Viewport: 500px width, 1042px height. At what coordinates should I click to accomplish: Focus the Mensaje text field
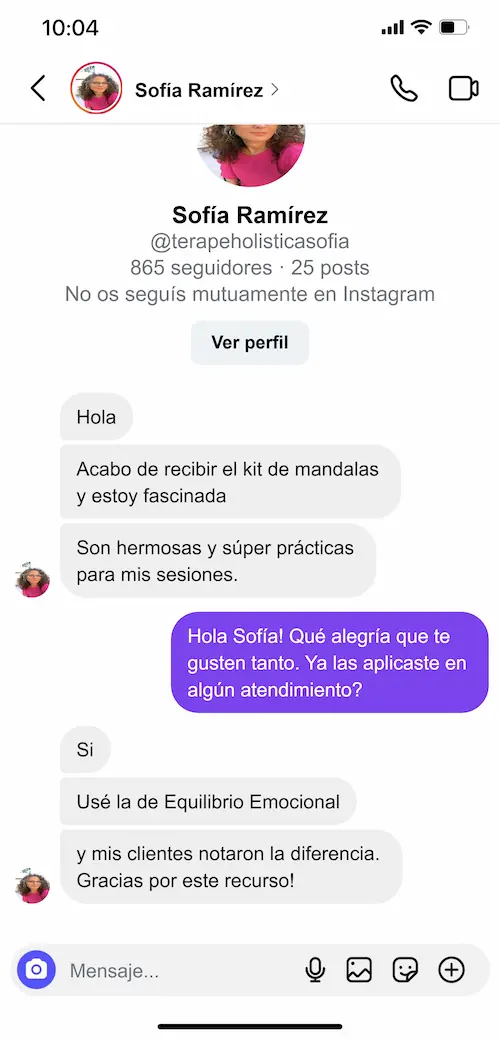pos(180,971)
